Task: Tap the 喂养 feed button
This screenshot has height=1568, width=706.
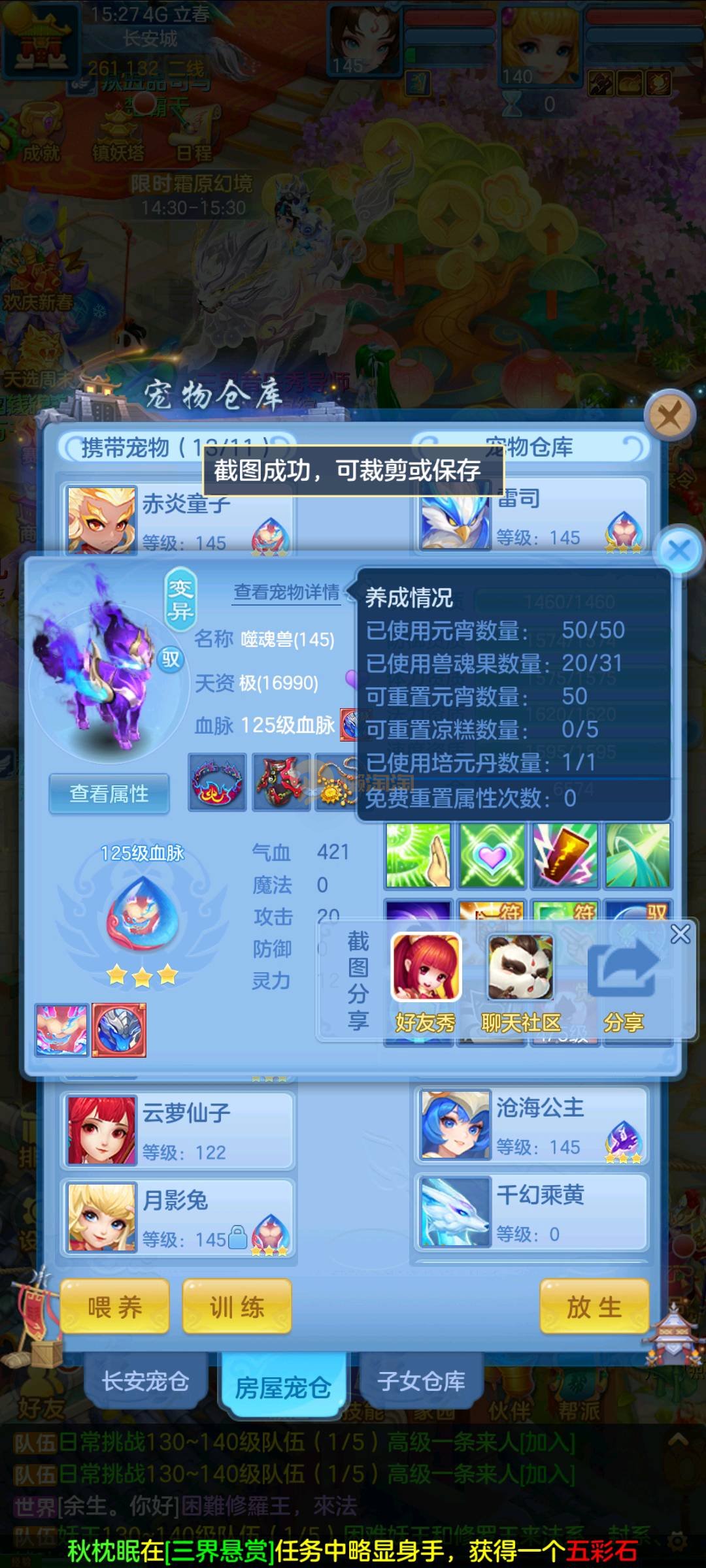Action: (x=114, y=1307)
